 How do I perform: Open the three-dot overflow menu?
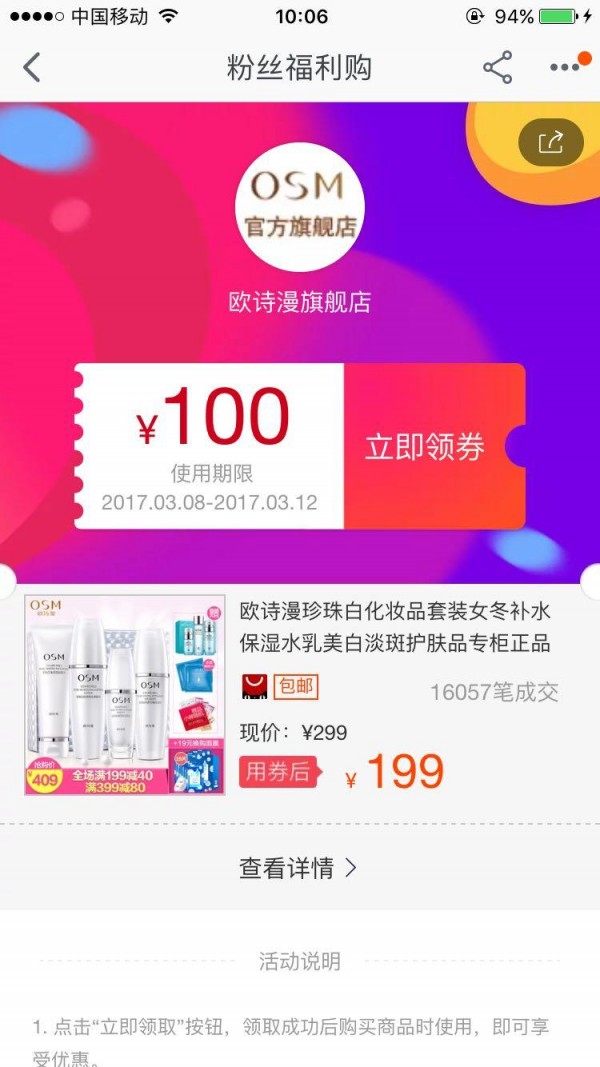point(564,68)
